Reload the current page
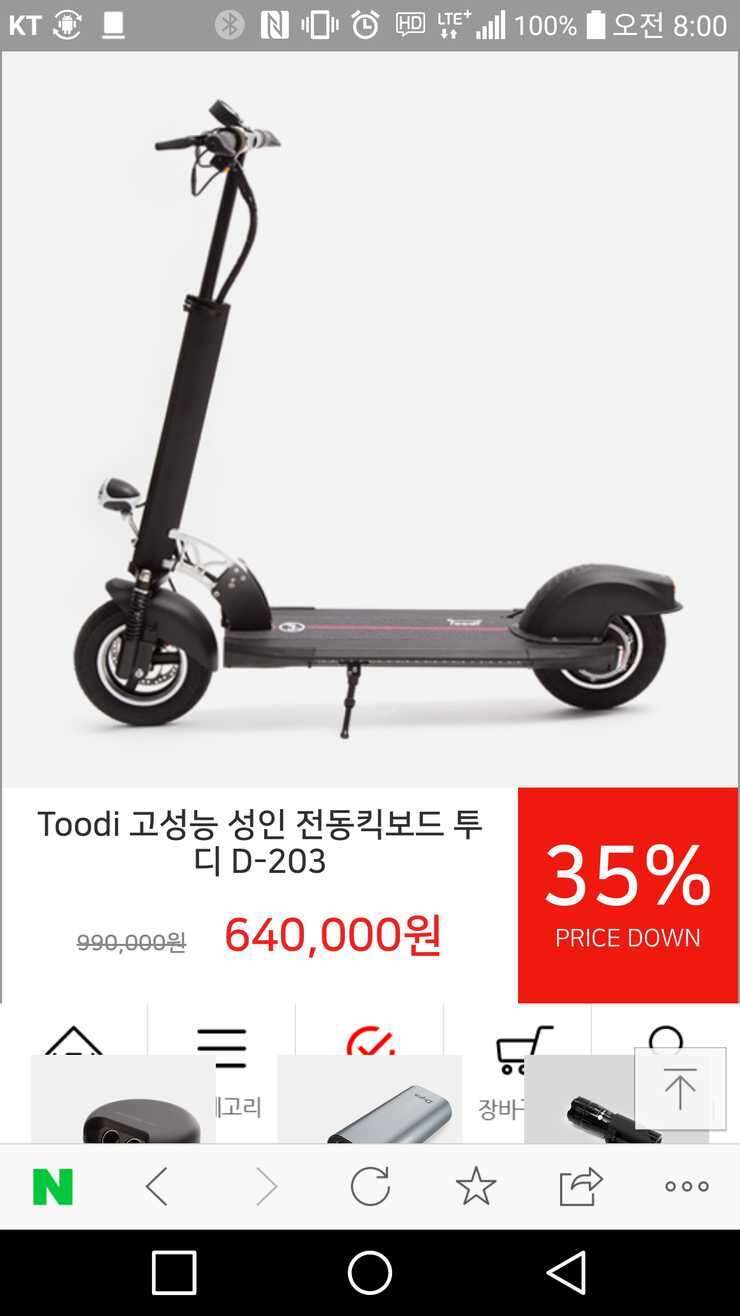 tap(370, 1187)
